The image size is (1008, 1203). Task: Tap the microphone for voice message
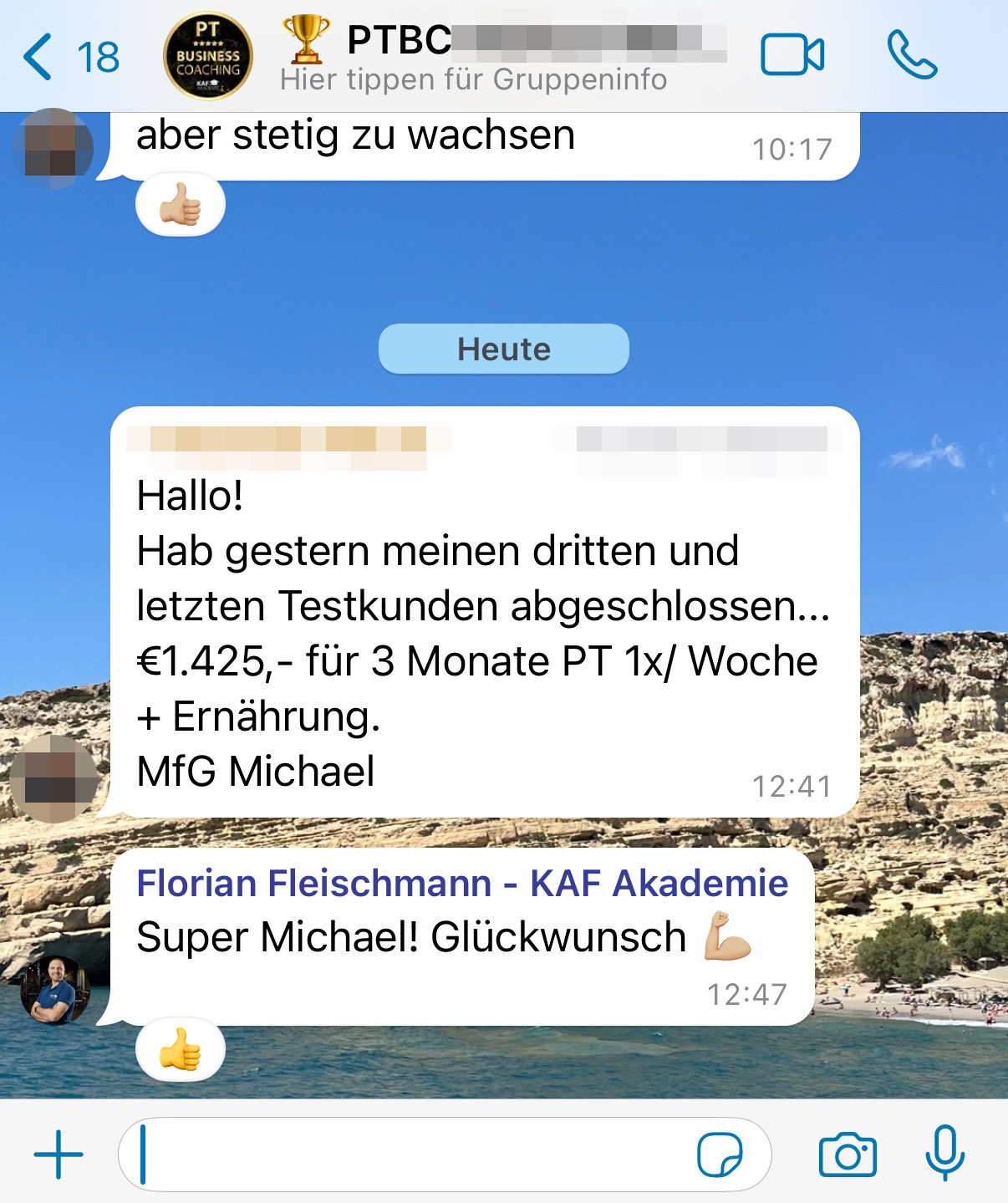click(x=945, y=1153)
